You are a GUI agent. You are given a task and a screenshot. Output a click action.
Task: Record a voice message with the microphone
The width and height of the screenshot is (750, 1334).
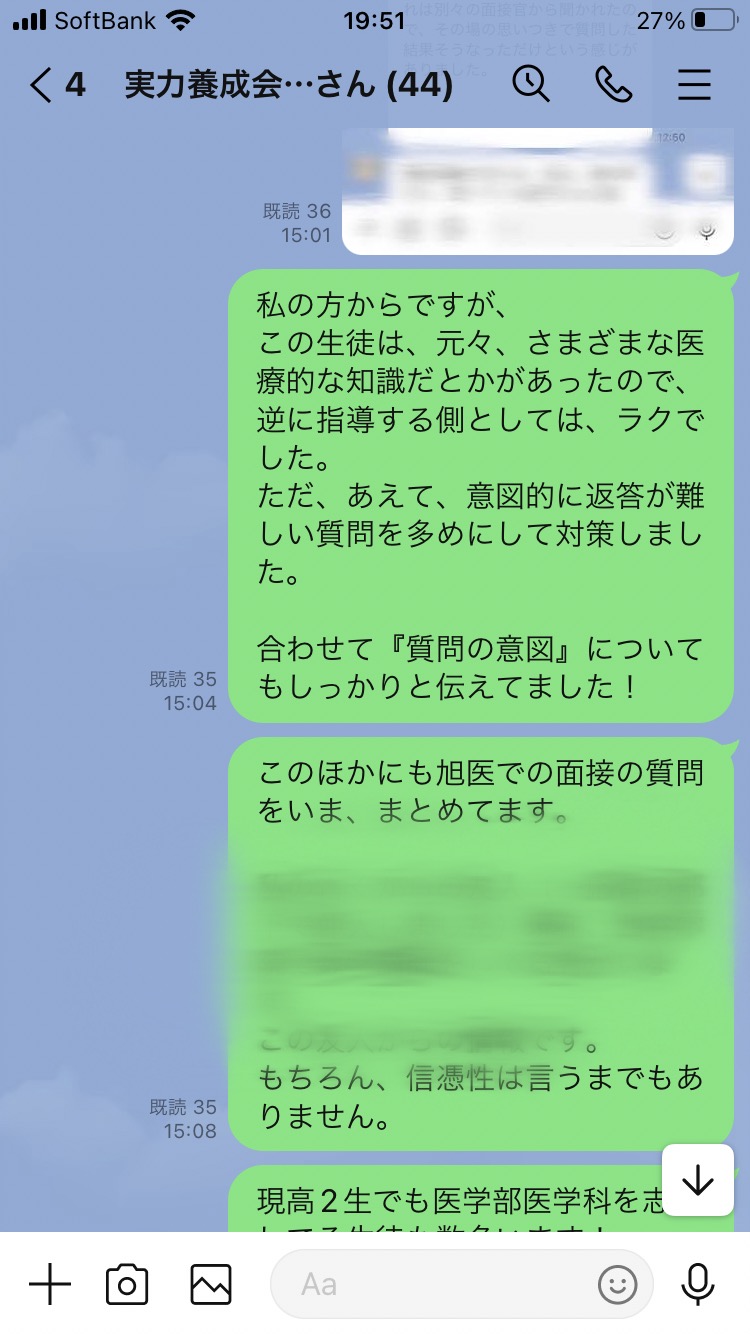pos(697,1283)
